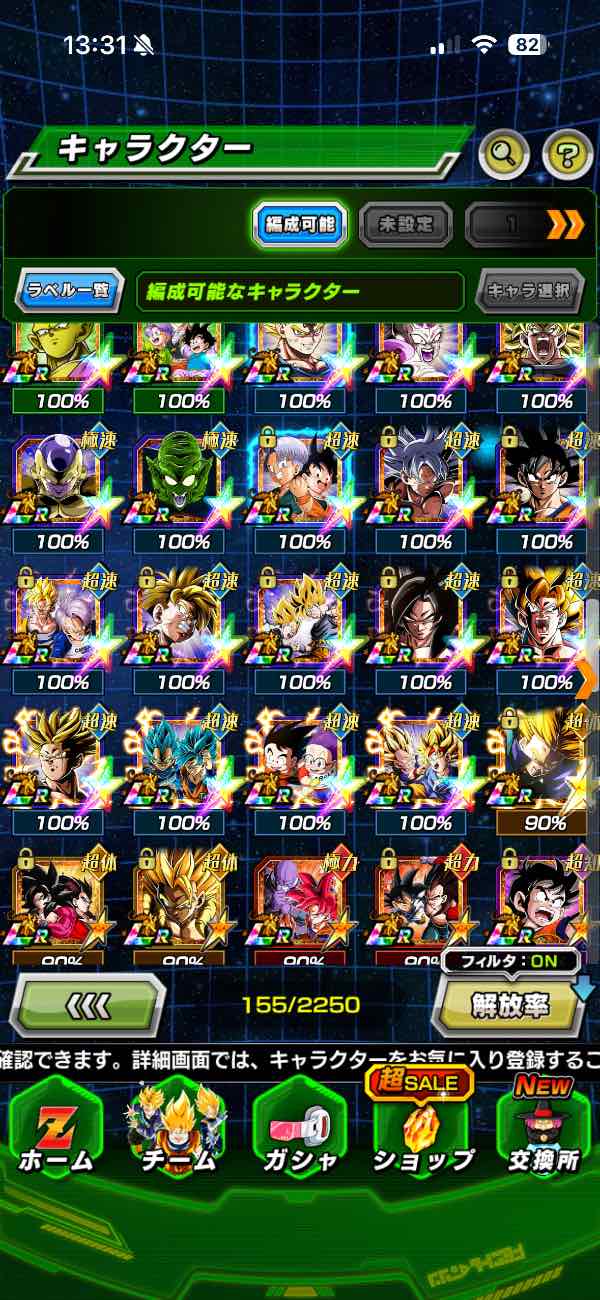Visit the 交換所 exchange tab
This screenshot has height=1300, width=600.
click(x=543, y=1130)
